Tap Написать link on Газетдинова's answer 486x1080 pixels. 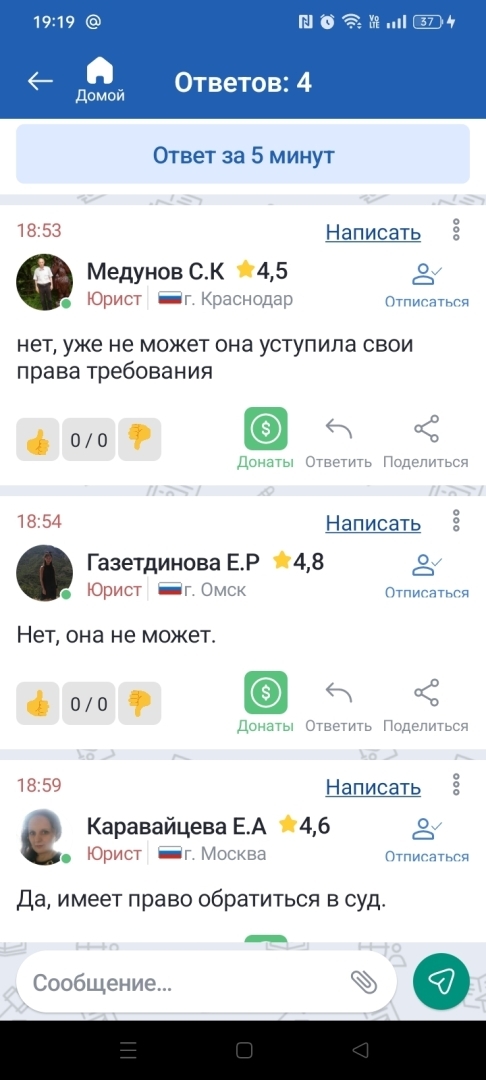373,523
